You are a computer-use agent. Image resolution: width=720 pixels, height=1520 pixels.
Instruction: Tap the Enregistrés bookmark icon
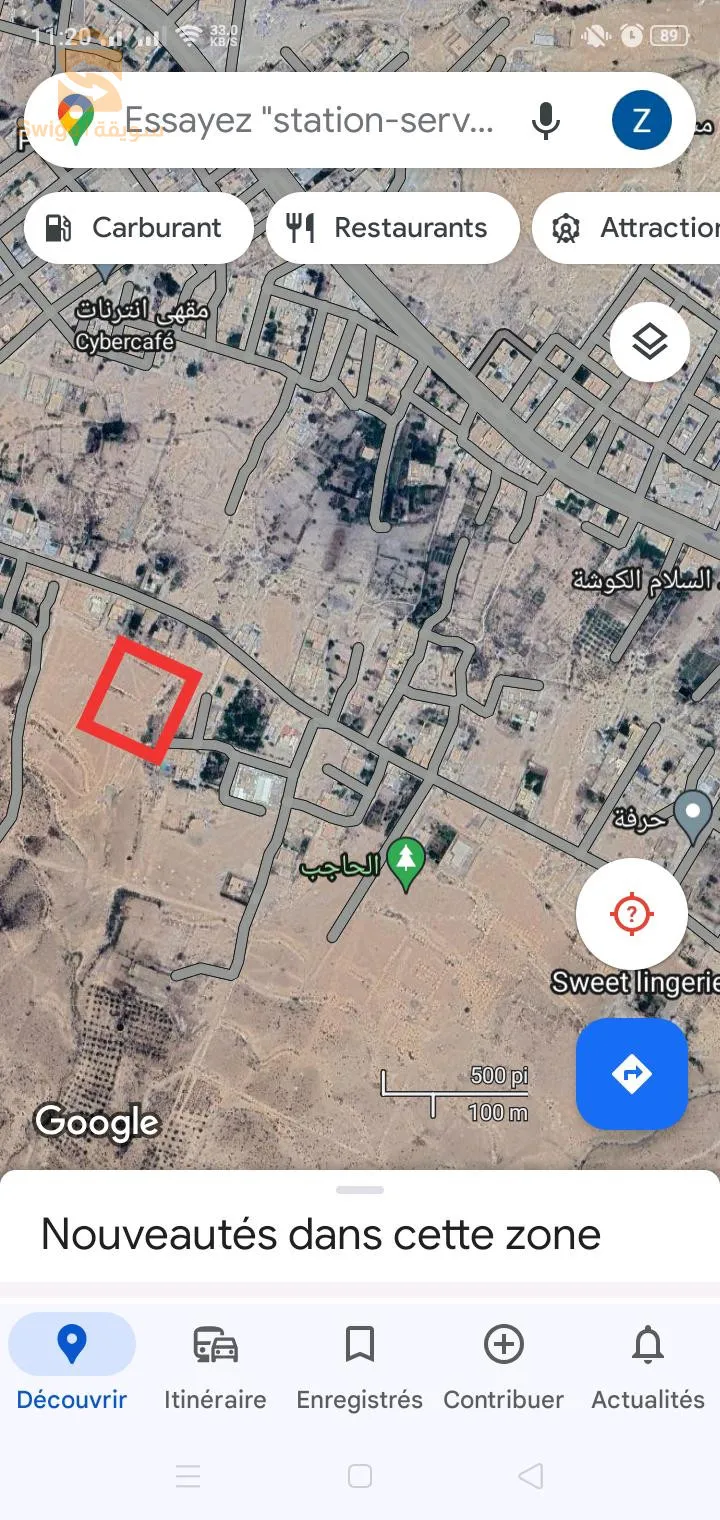[x=359, y=1344]
